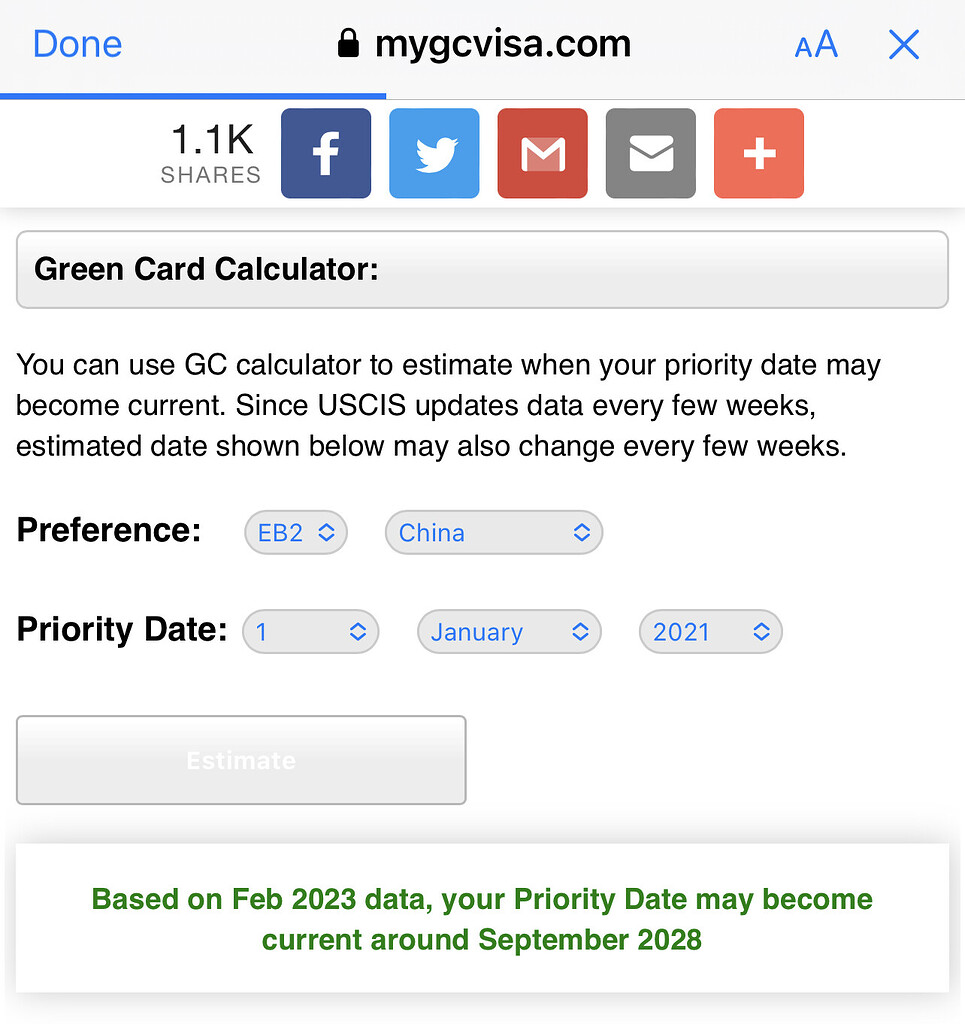965x1024 pixels.
Task: Choose a priority date year other than 2021
Action: (x=710, y=632)
